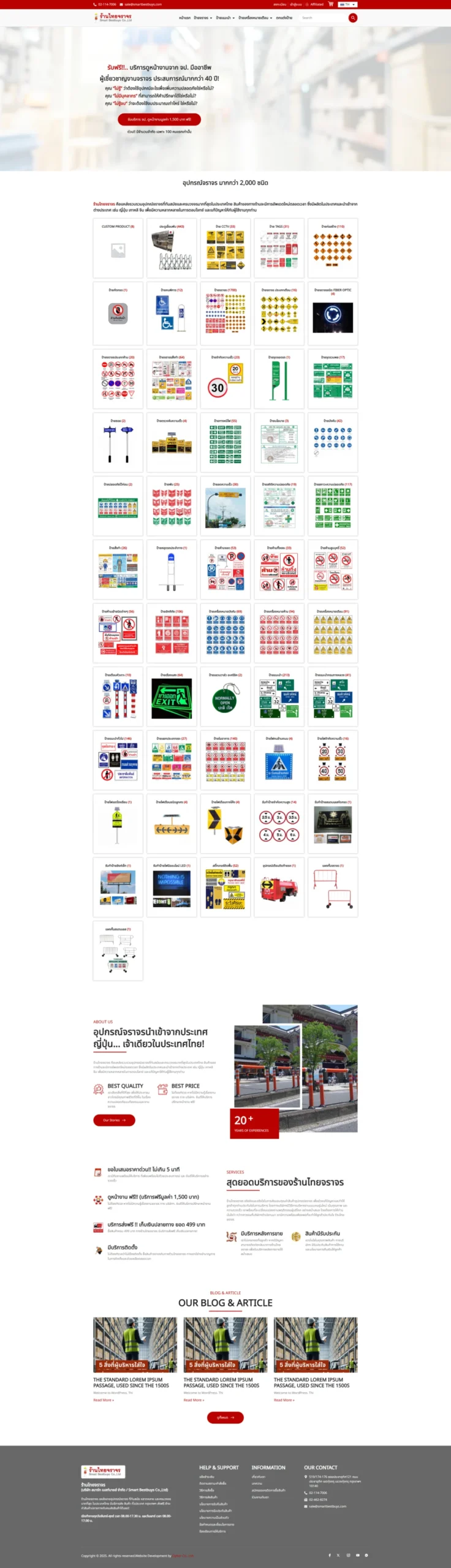Tap the red search icon button

(x=352, y=18)
